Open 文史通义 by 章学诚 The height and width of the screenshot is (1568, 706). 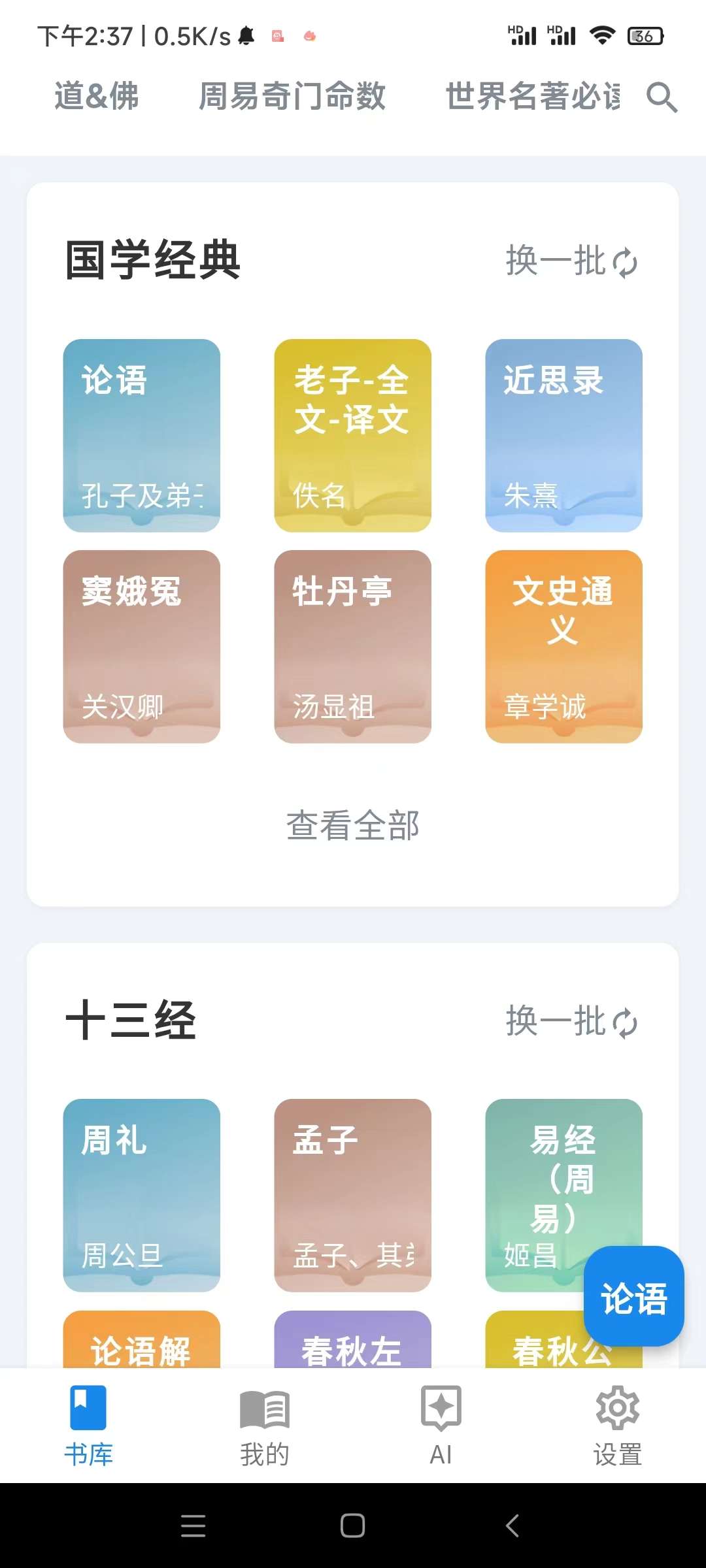563,646
